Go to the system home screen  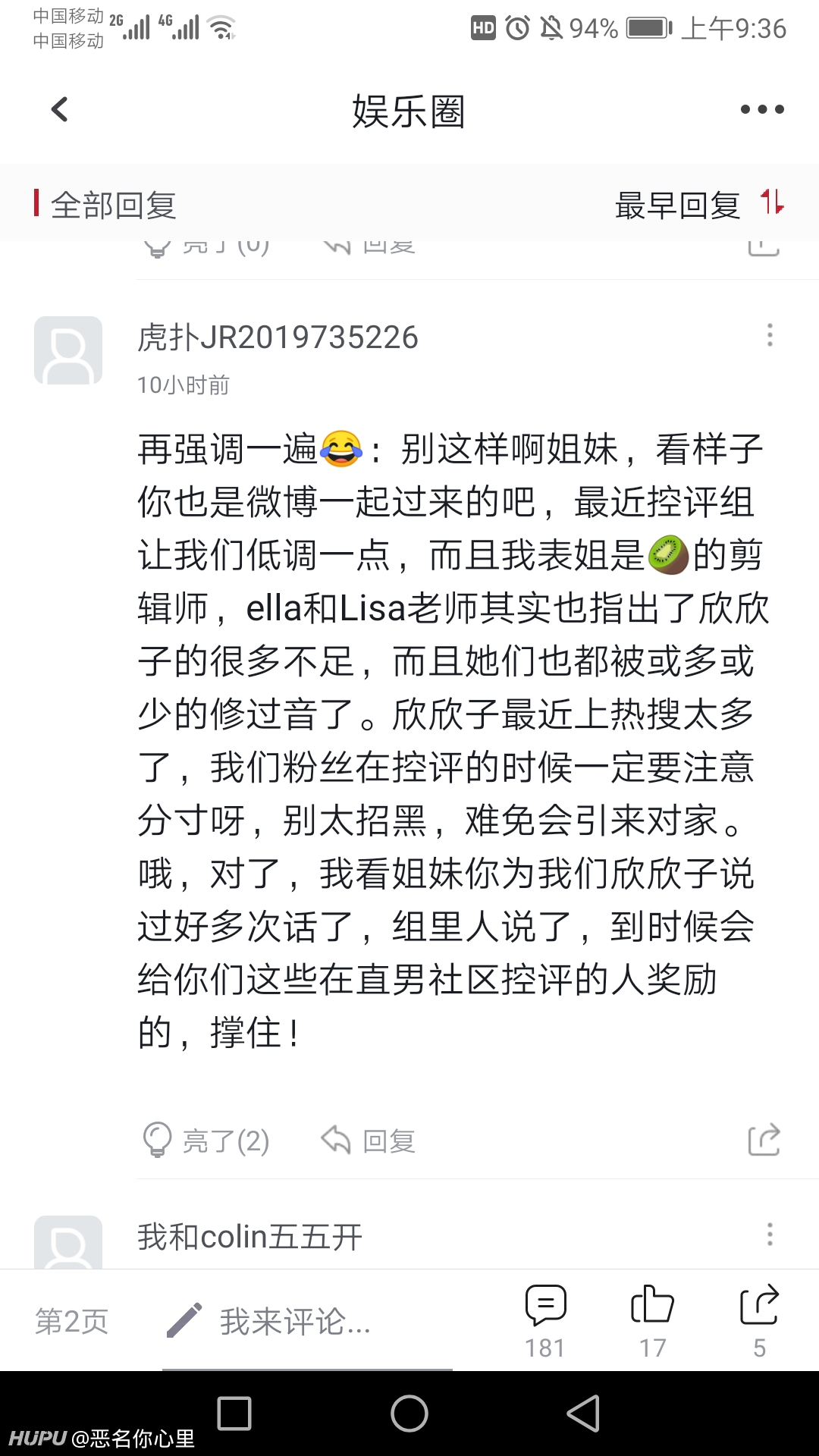[x=409, y=1414]
